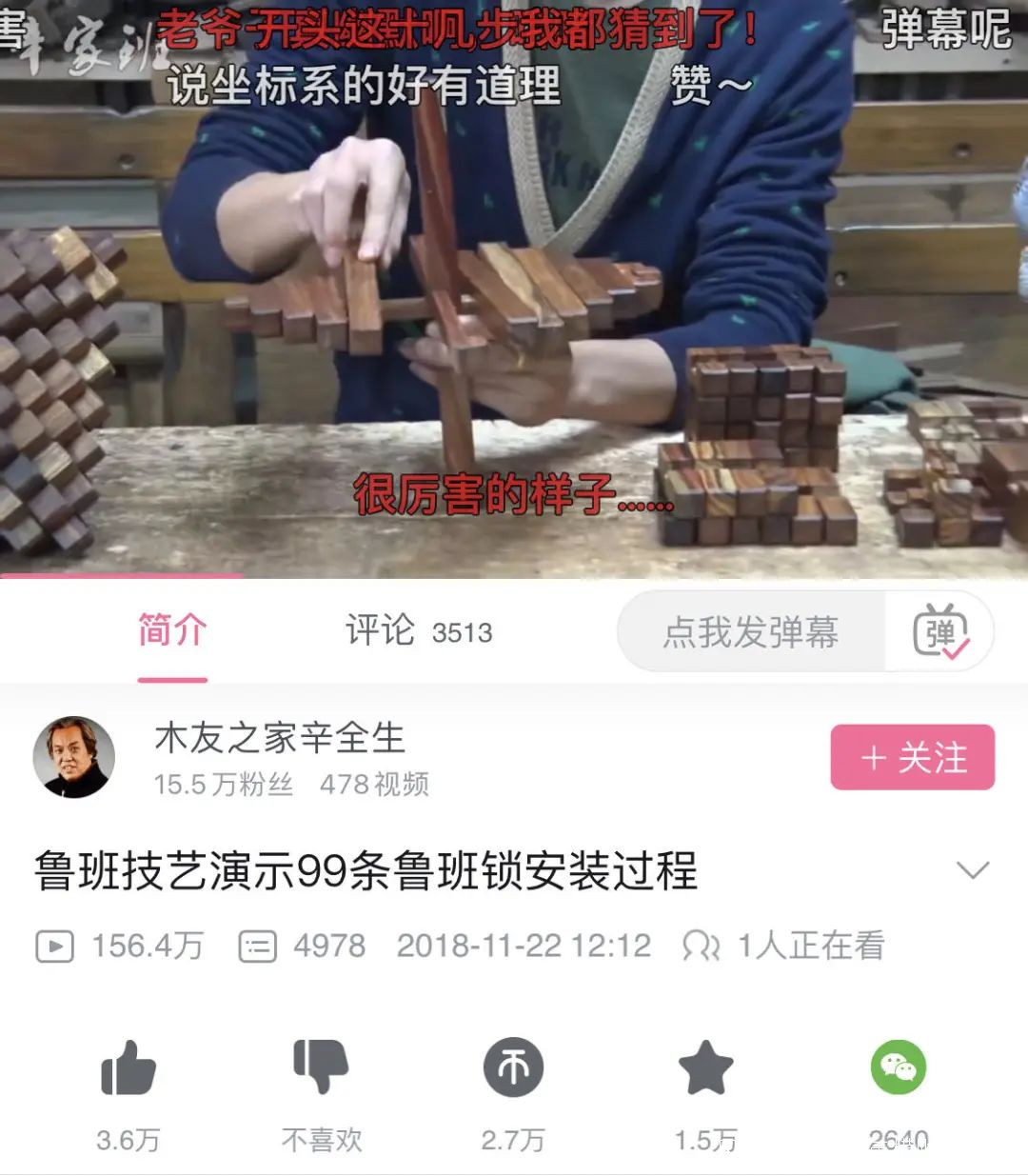Viewport: 1028px width, 1176px height.
Task: Expand the video title description chevron
Action: (972, 870)
